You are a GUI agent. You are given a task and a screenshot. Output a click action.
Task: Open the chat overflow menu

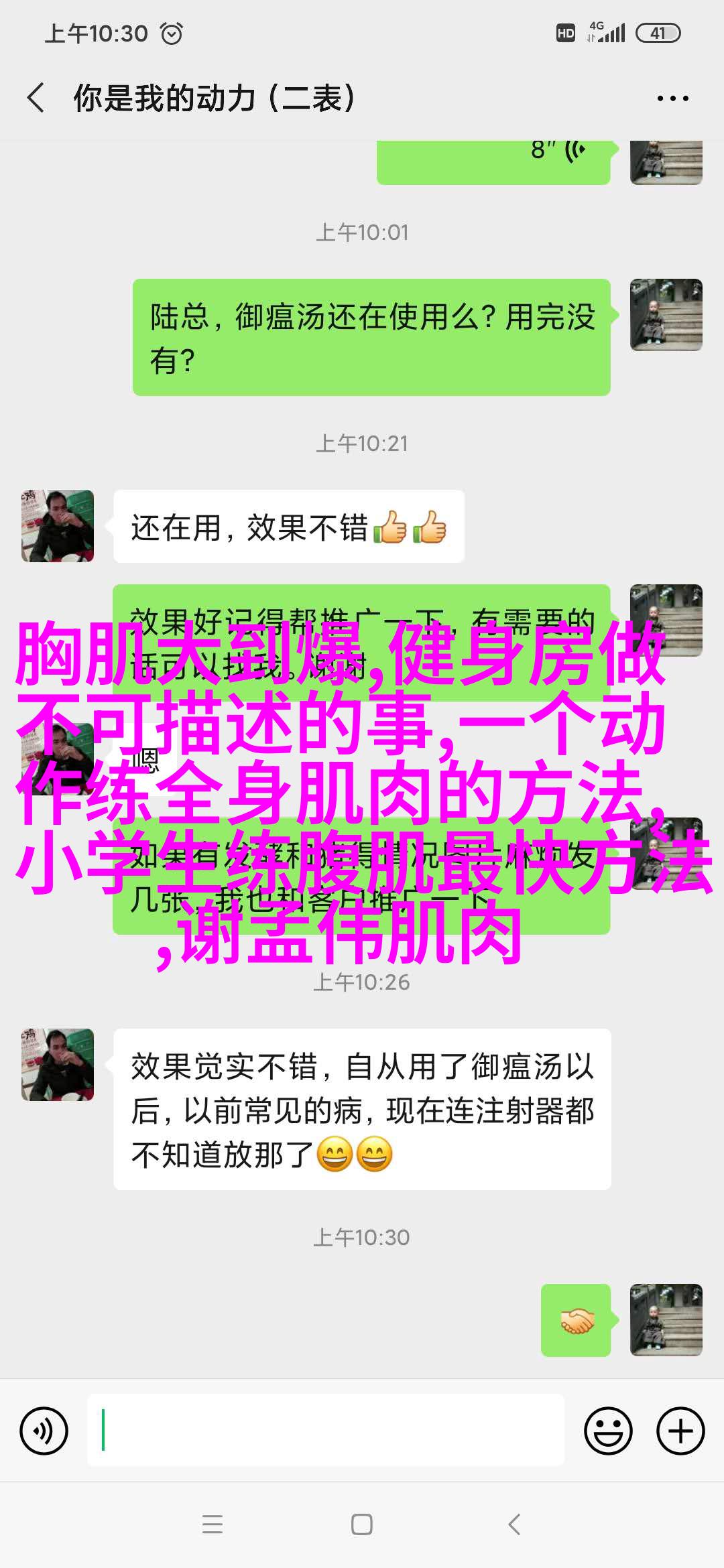672,99
